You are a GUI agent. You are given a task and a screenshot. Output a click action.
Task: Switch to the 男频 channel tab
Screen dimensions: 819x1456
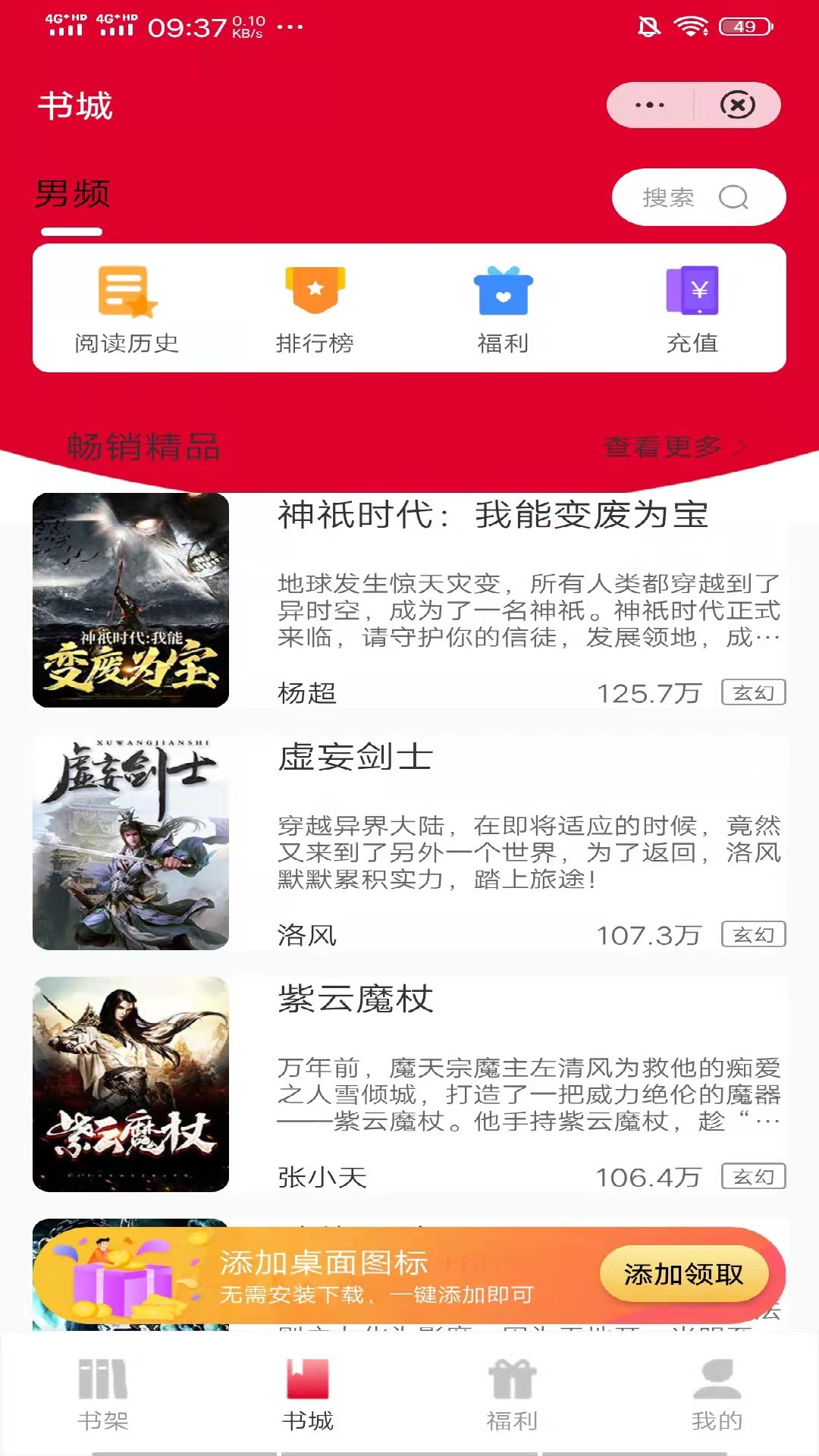[74, 193]
